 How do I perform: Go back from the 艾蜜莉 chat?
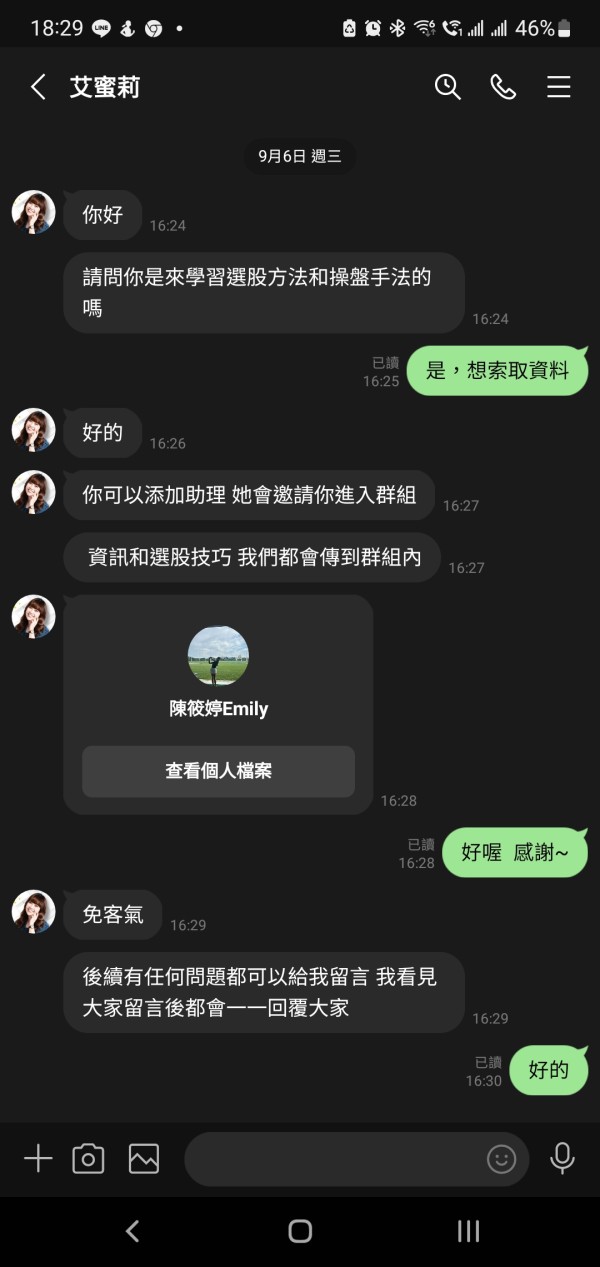point(38,87)
